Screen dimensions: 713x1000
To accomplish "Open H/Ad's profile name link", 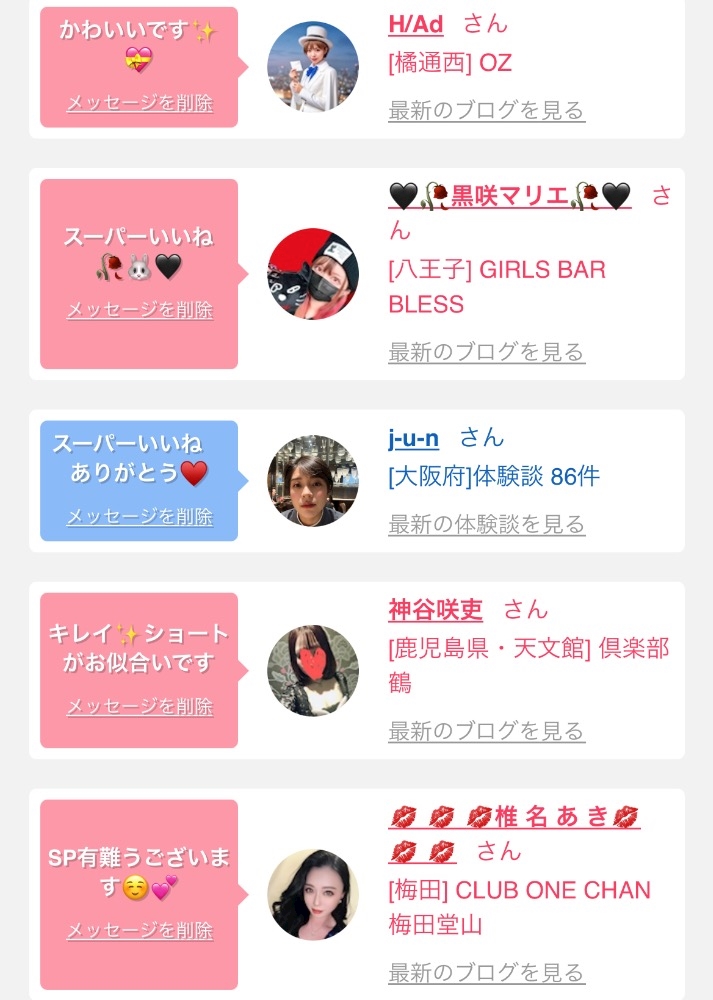I will 415,25.
